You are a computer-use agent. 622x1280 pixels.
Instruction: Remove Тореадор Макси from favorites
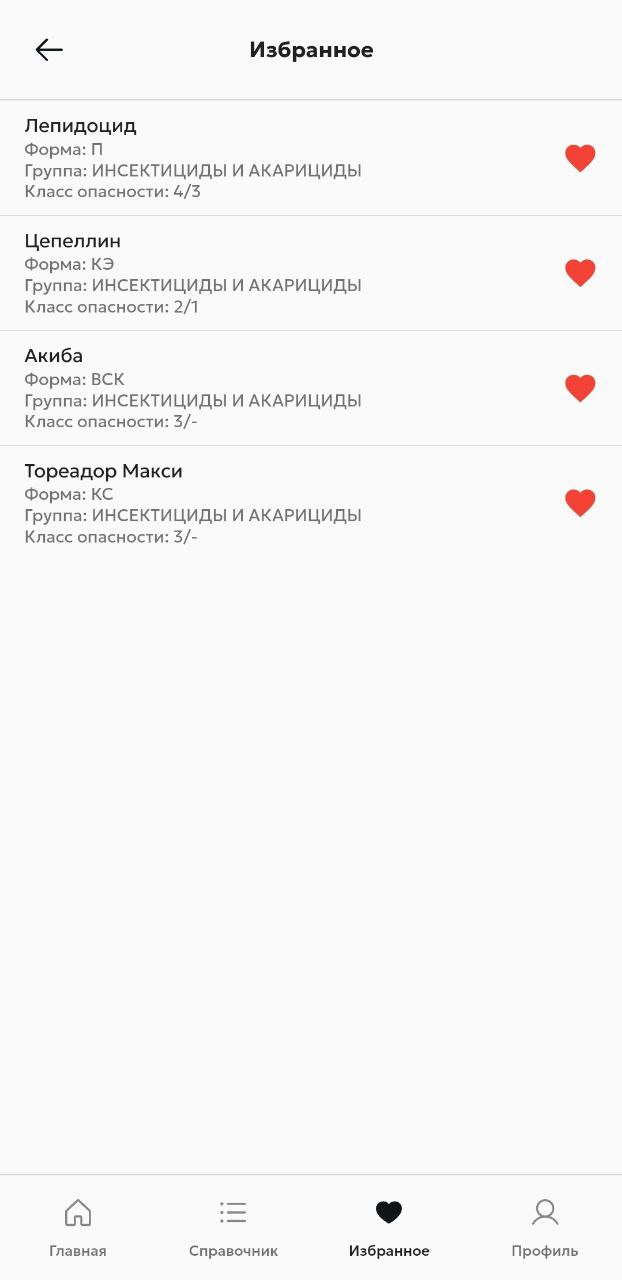[x=580, y=503]
